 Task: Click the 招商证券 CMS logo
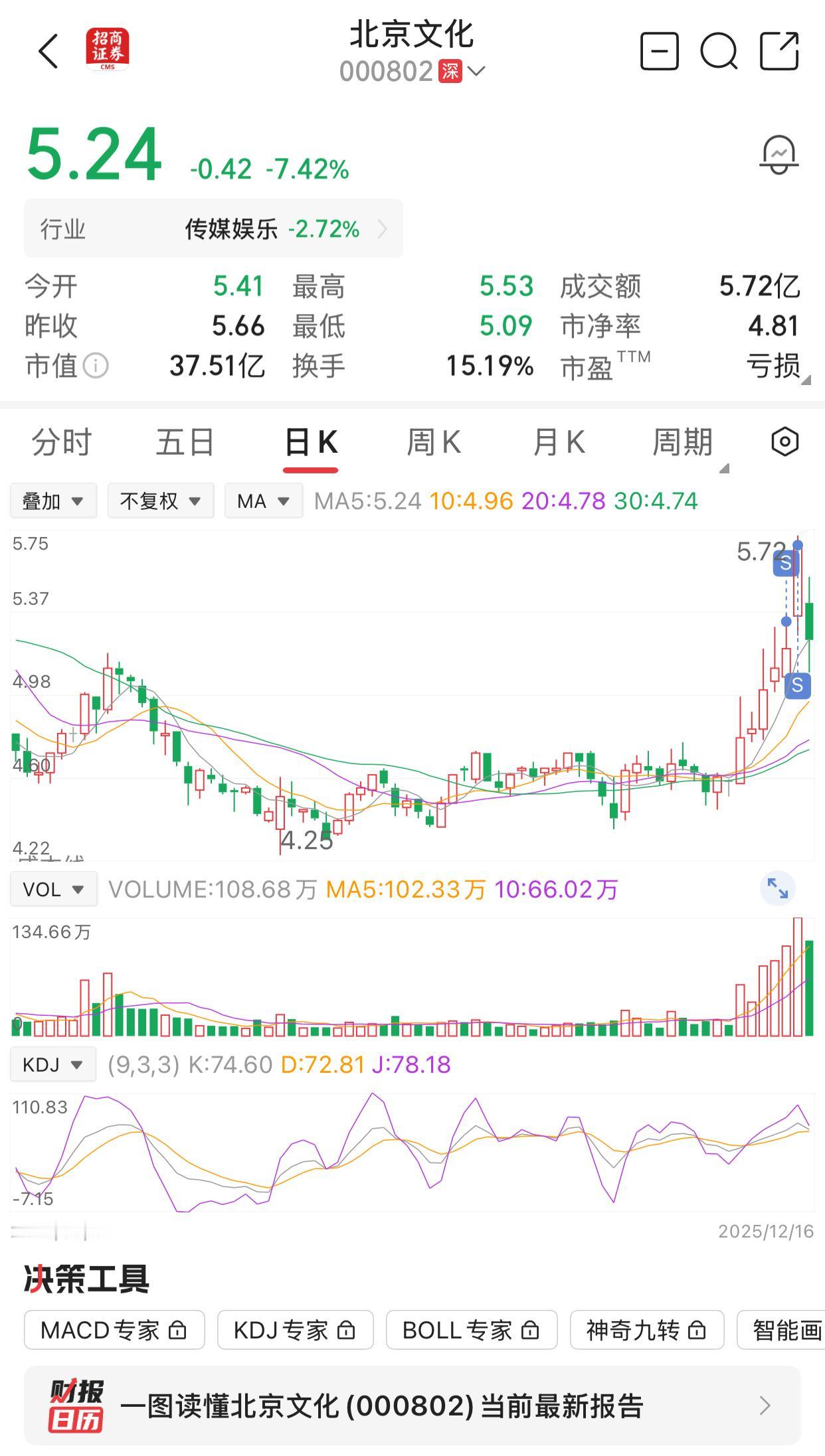(109, 48)
